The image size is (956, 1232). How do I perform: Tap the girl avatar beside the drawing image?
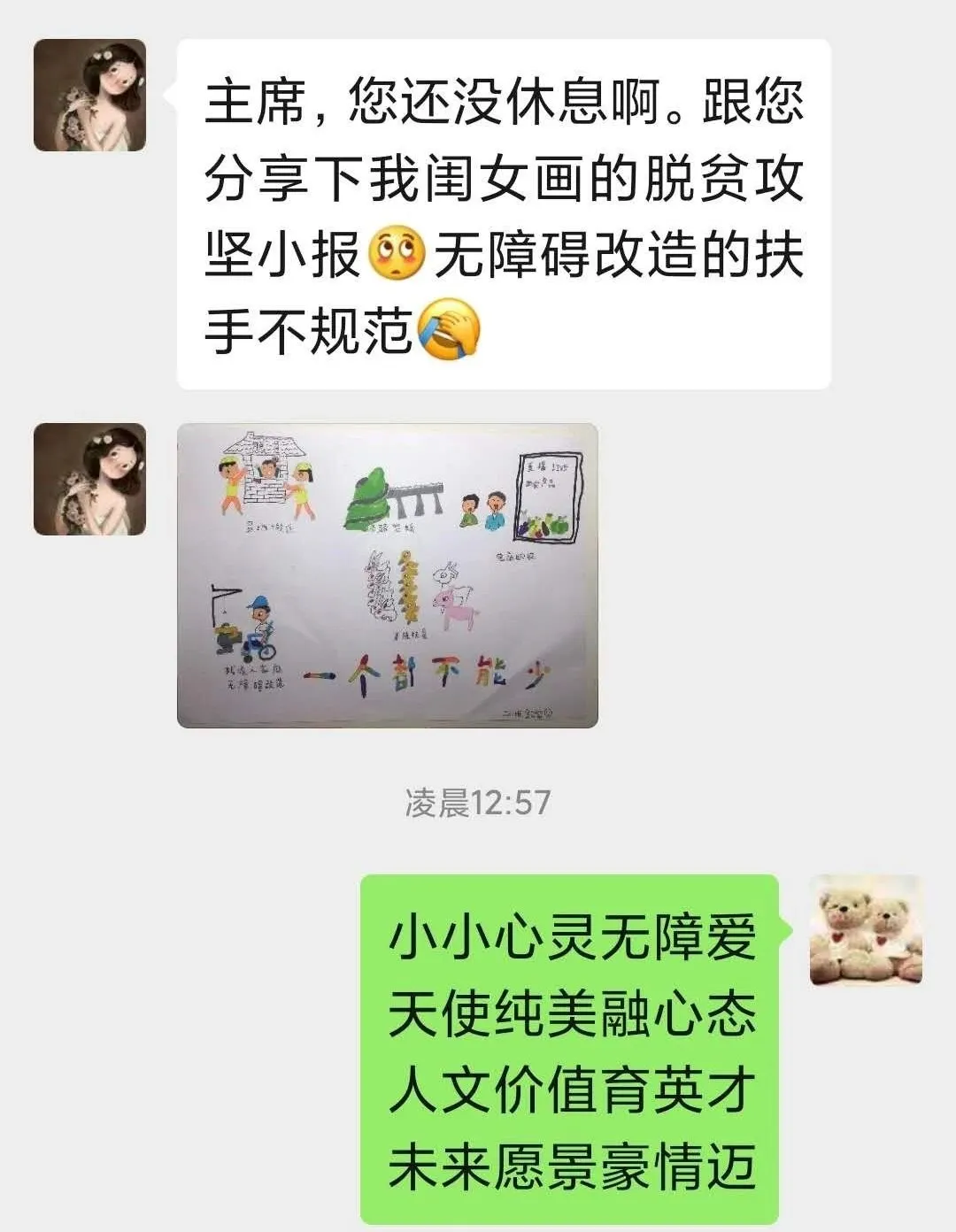tap(89, 479)
